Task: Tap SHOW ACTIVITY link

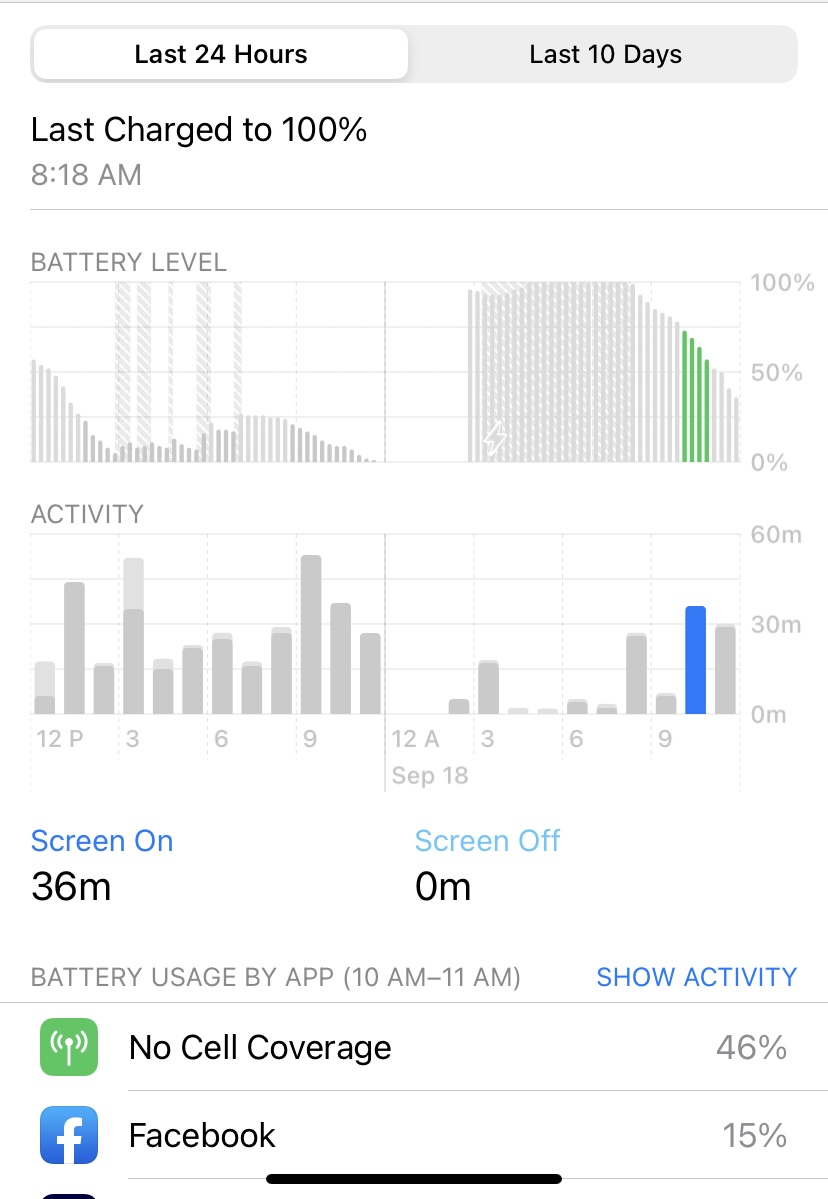Action: point(696,977)
